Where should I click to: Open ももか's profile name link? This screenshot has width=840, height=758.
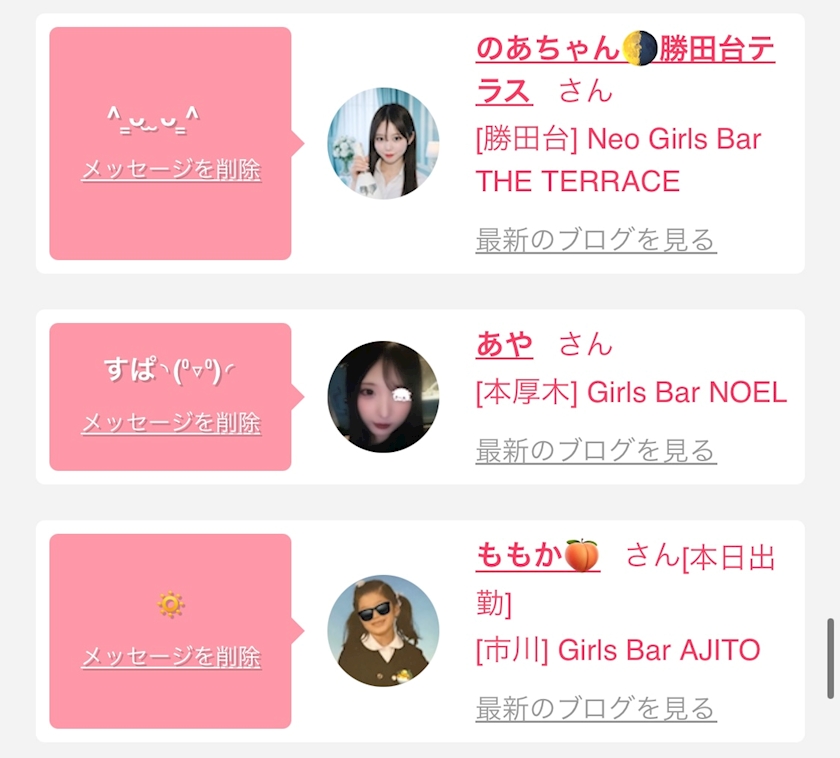pos(537,555)
